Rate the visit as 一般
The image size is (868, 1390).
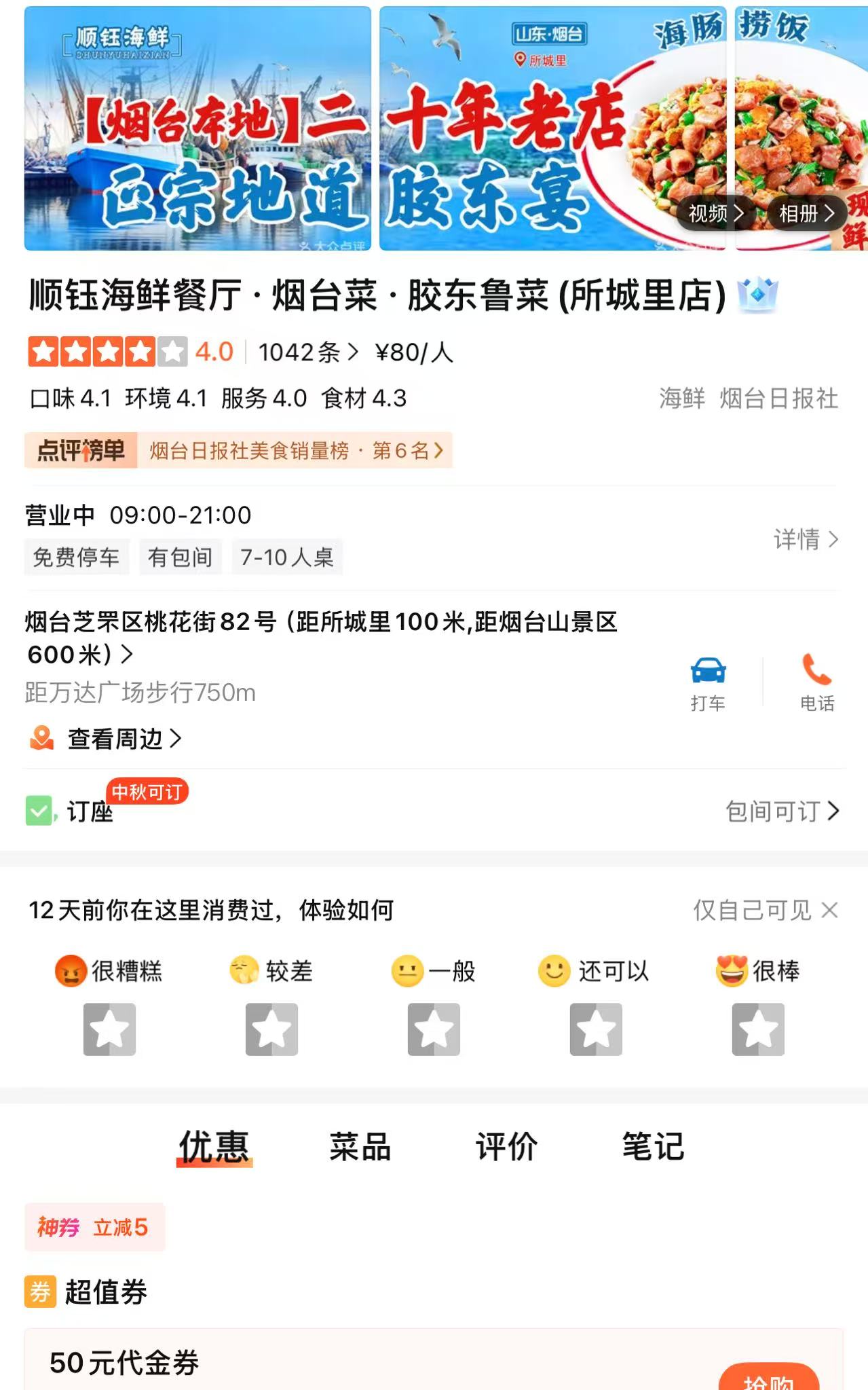coord(434,1029)
